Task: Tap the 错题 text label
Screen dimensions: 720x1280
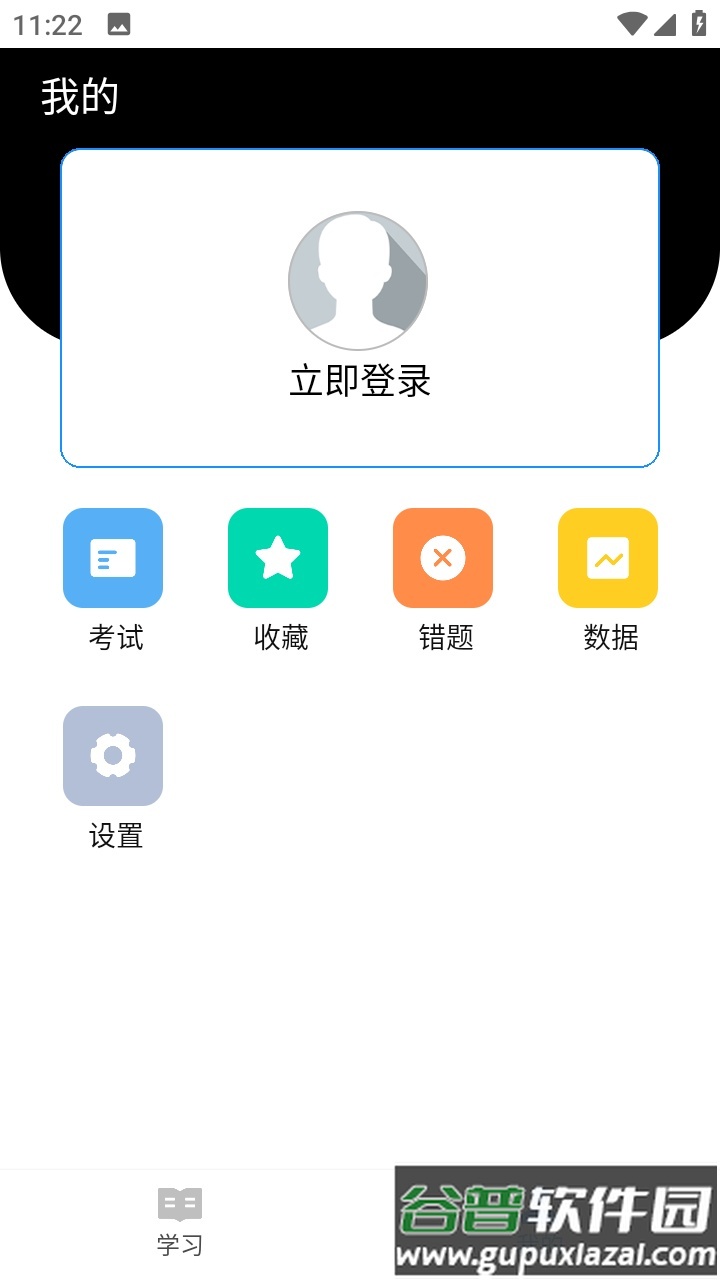Action: click(x=443, y=637)
